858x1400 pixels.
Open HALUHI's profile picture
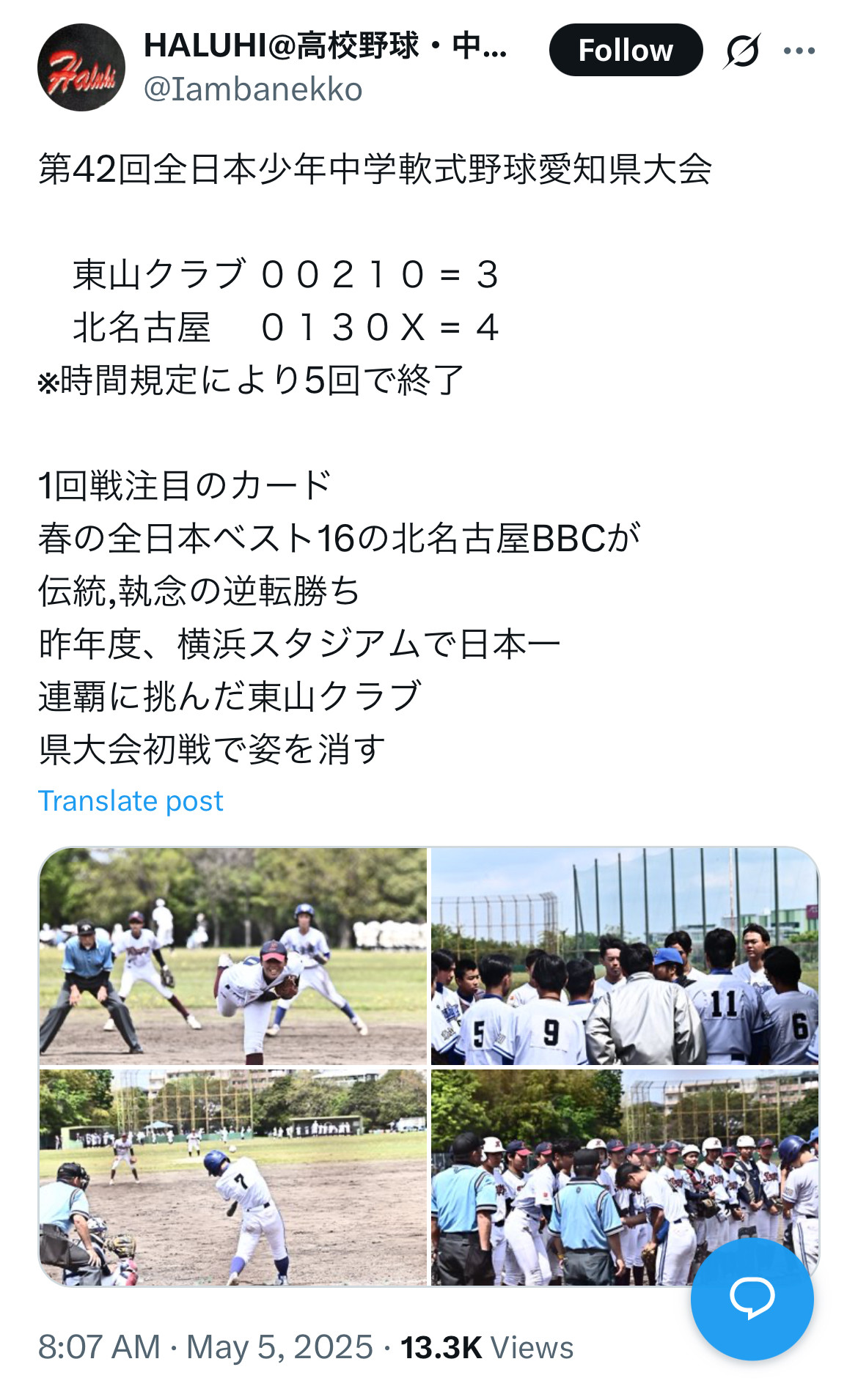tap(81, 67)
